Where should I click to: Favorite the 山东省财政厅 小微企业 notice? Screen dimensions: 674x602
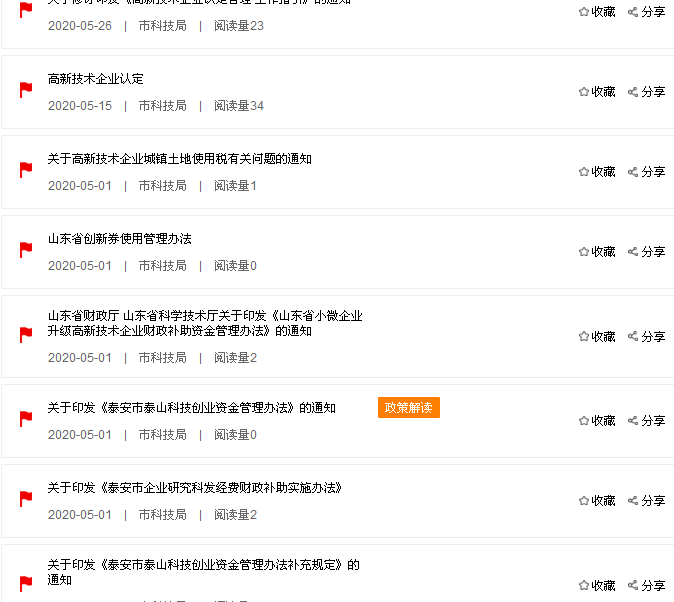pos(597,337)
